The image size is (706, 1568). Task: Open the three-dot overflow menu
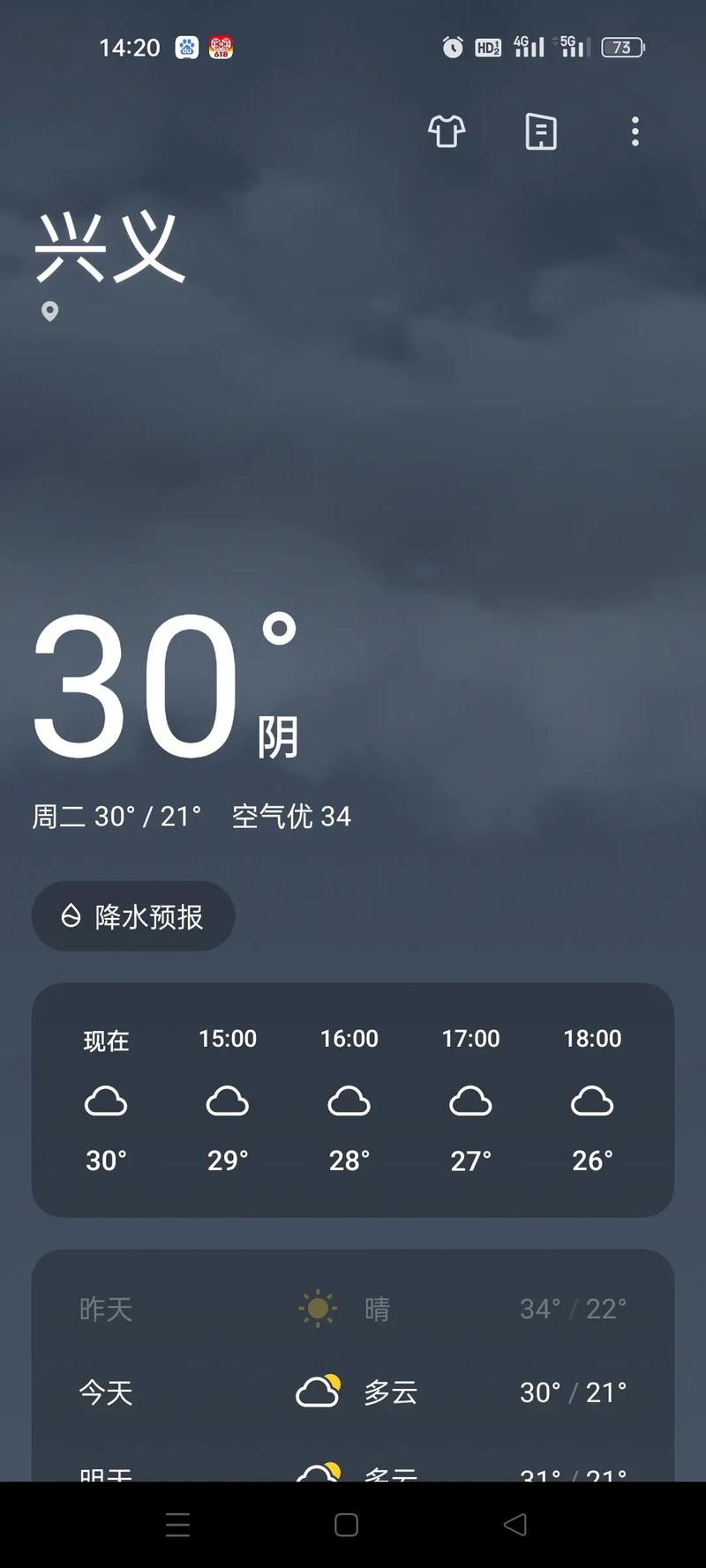[635, 131]
